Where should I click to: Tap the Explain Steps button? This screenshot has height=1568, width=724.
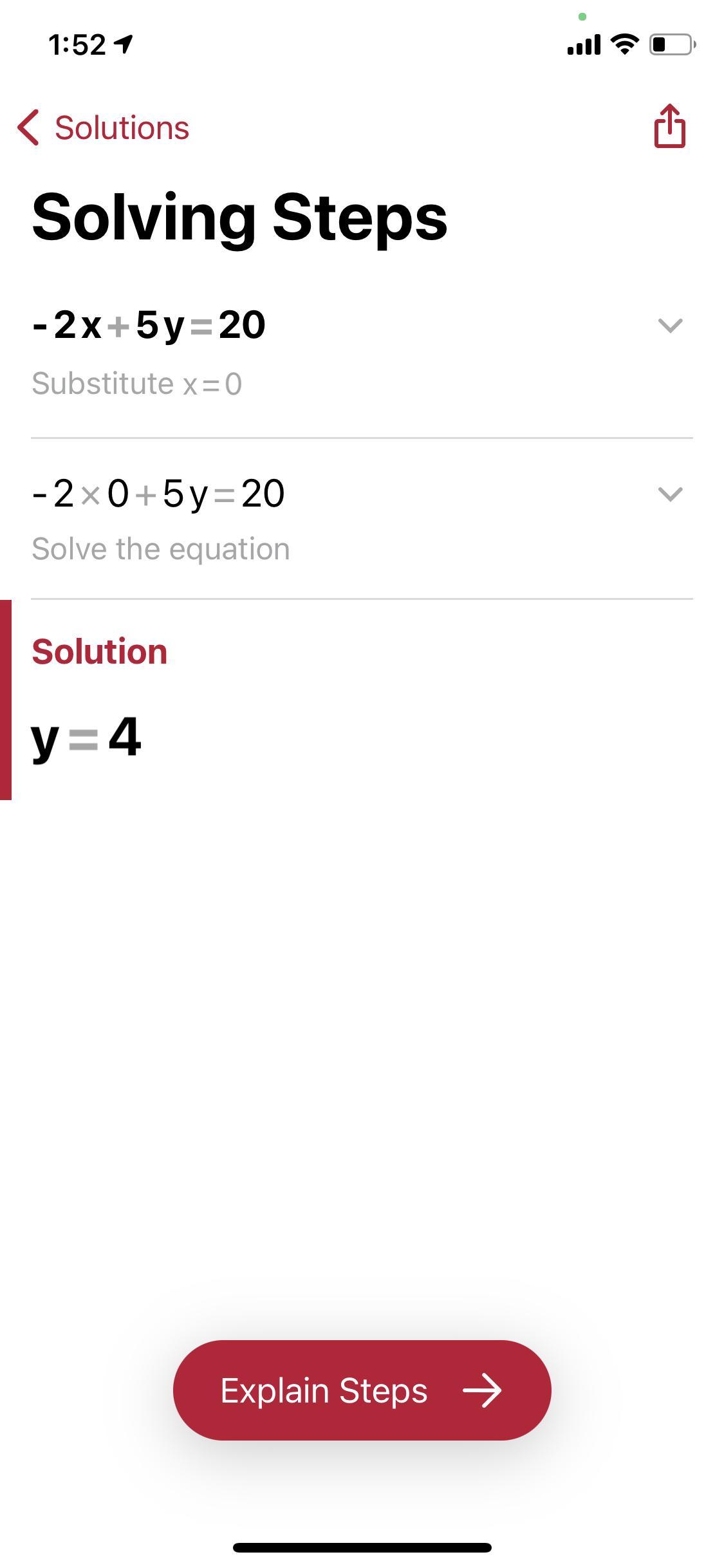(x=362, y=1390)
